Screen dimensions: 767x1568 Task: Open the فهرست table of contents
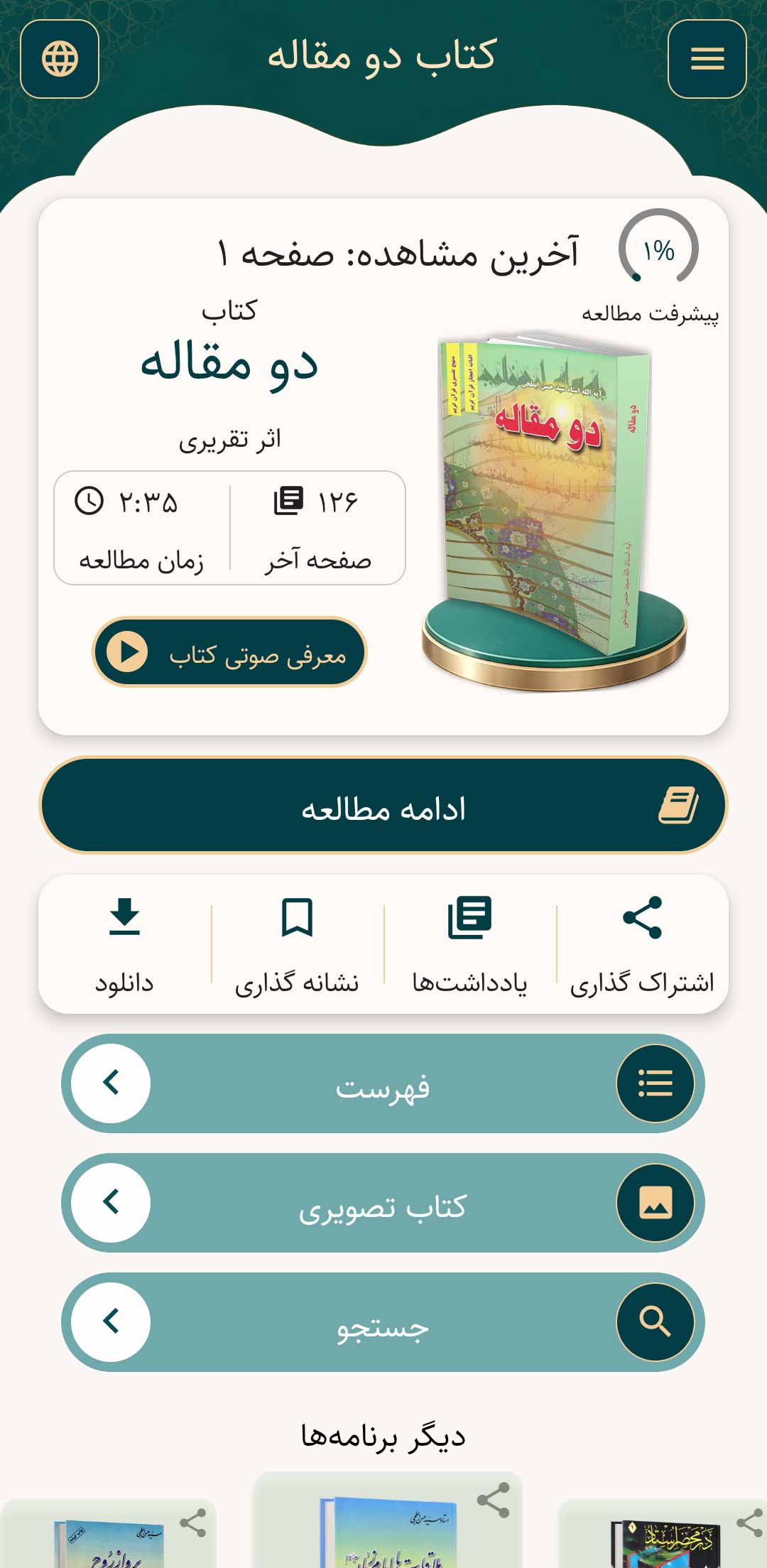point(383,1083)
